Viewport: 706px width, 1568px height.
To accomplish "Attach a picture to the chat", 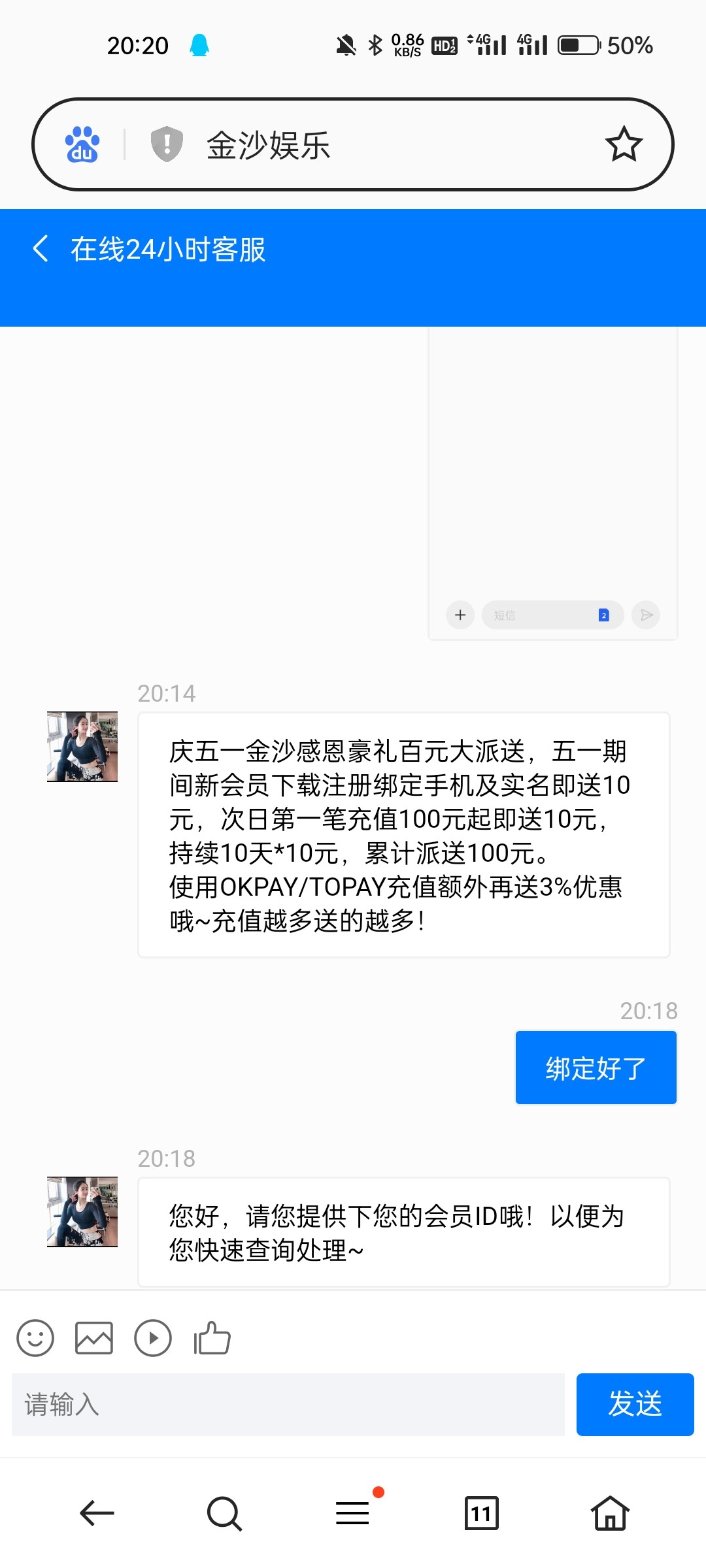I will tap(94, 1339).
